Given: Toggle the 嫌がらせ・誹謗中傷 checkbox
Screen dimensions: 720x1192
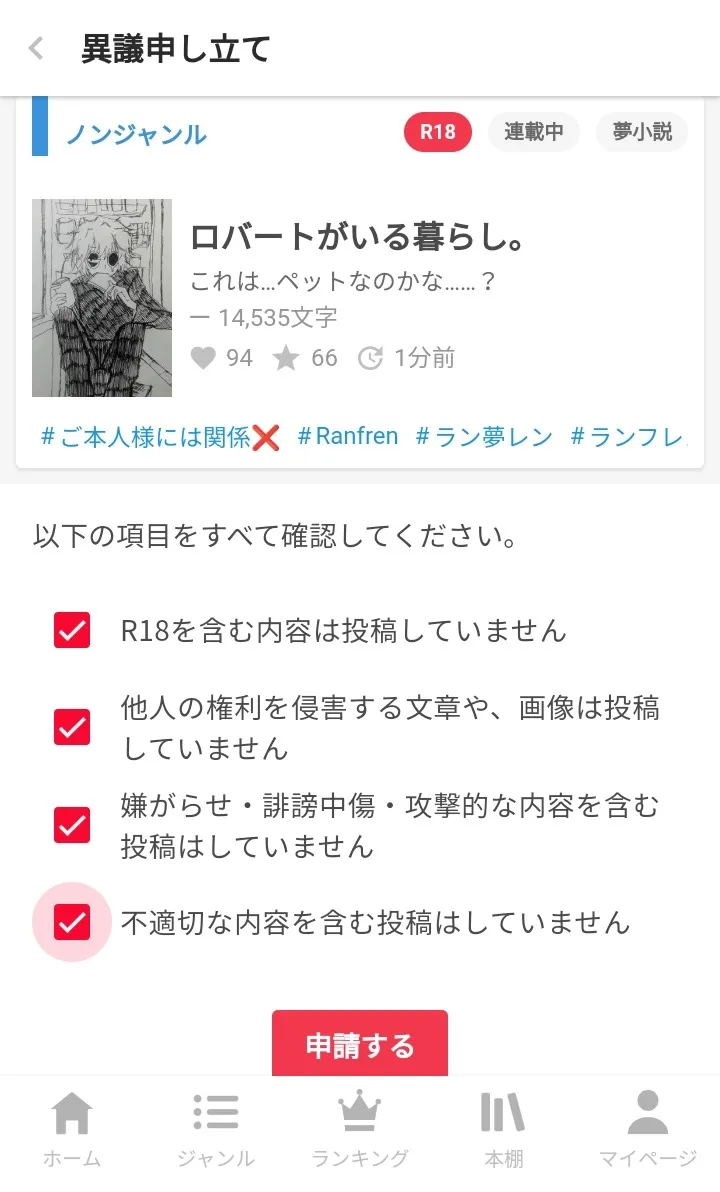Looking at the screenshot, I should coord(72,825).
